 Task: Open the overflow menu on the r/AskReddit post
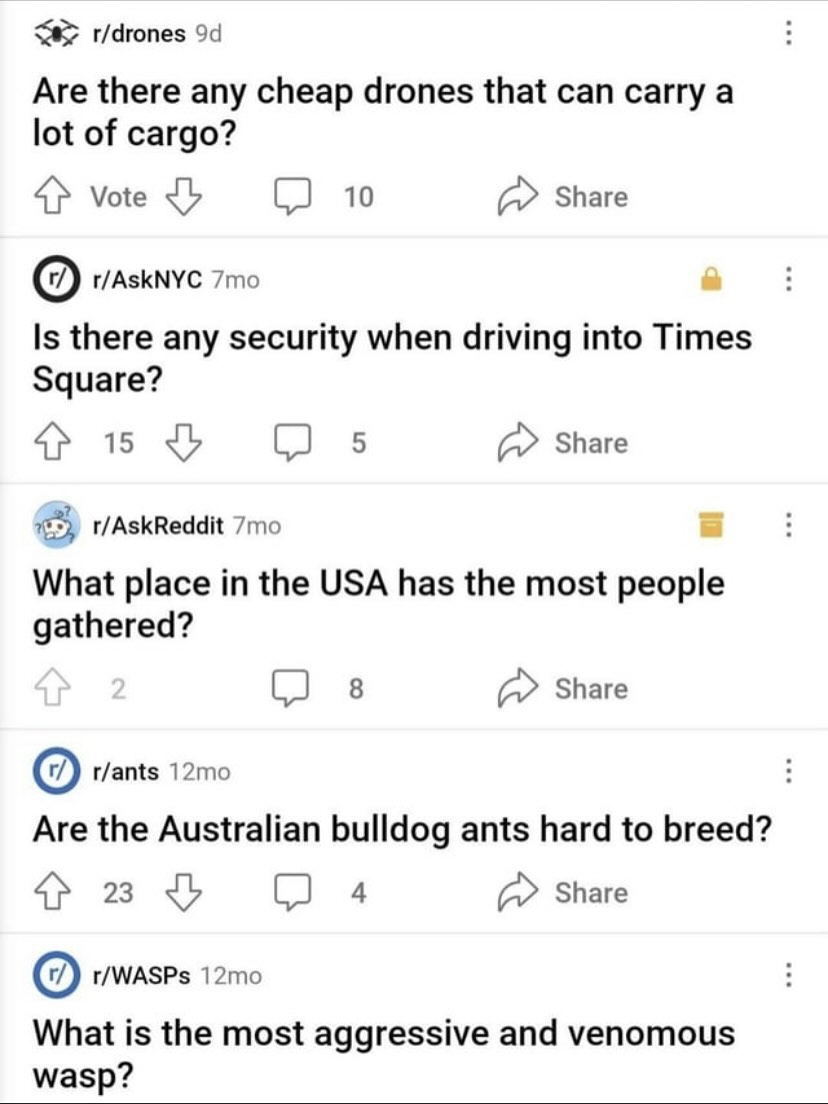pyautogui.click(x=789, y=524)
